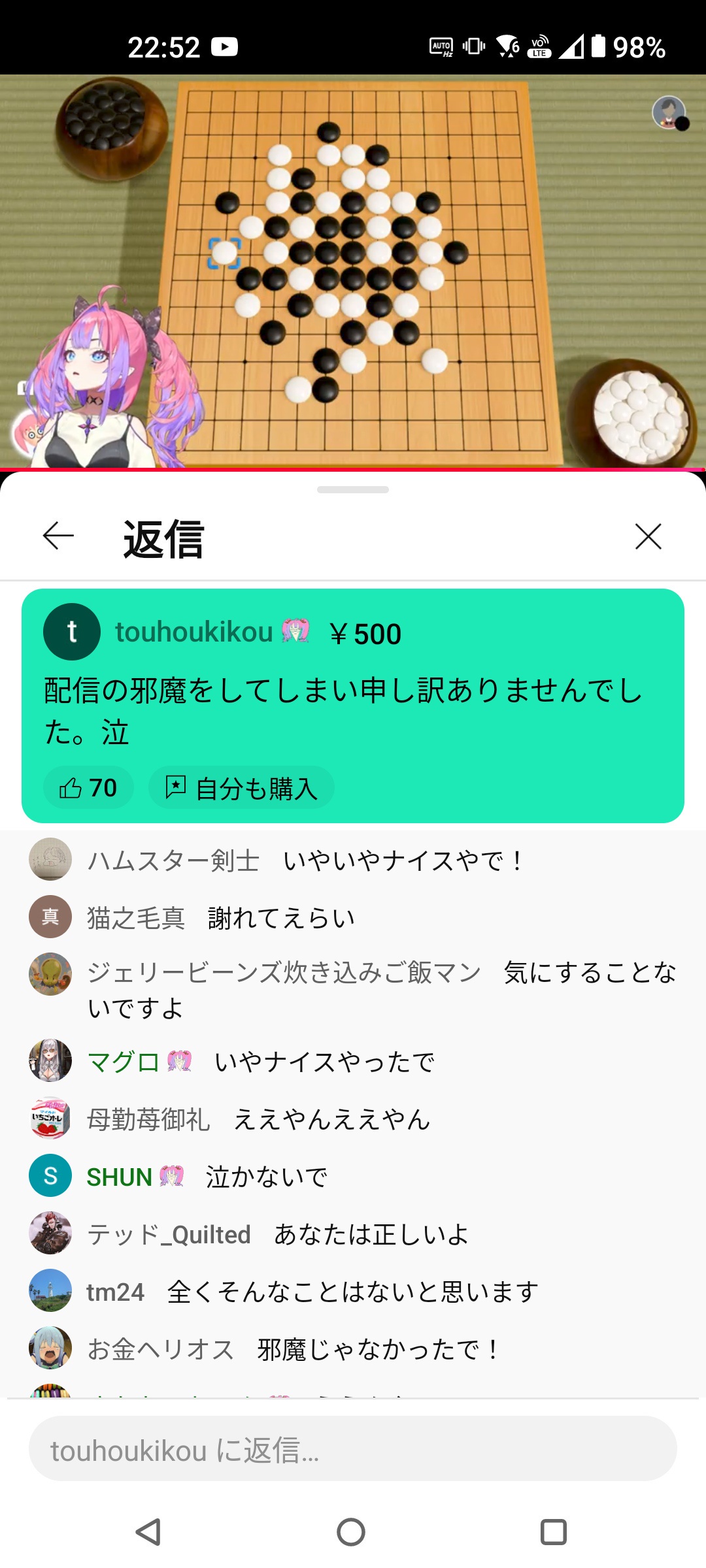The image size is (706, 1568).
Task: Reply to touhoukikou in the text field
Action: pos(353,1450)
